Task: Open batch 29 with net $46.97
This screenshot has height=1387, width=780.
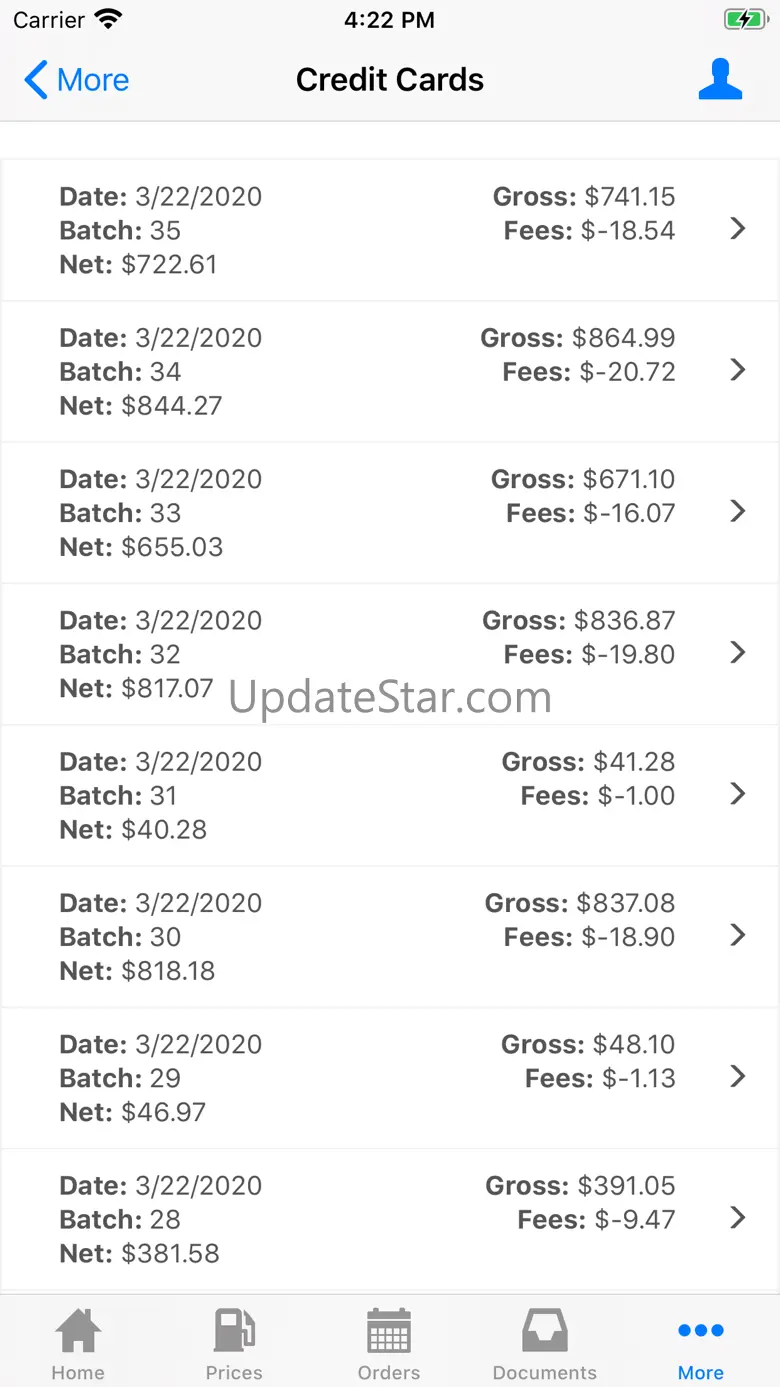Action: (x=390, y=1077)
